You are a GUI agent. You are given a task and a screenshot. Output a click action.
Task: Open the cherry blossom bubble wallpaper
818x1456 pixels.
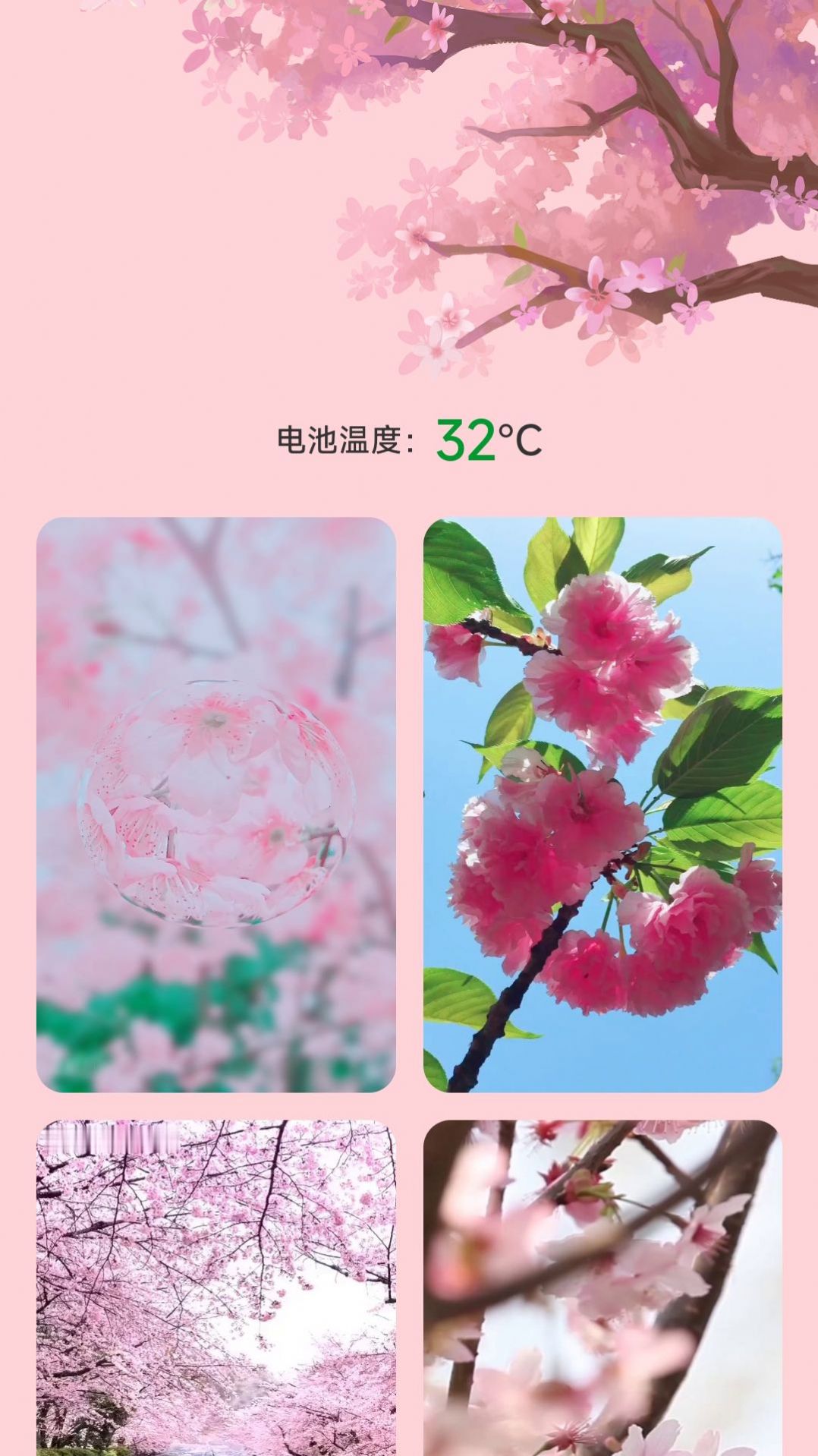(216, 805)
